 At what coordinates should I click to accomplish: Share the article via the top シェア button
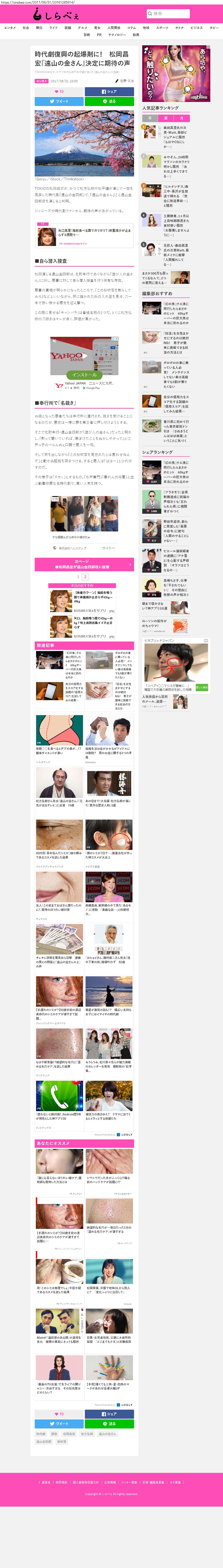109,91
